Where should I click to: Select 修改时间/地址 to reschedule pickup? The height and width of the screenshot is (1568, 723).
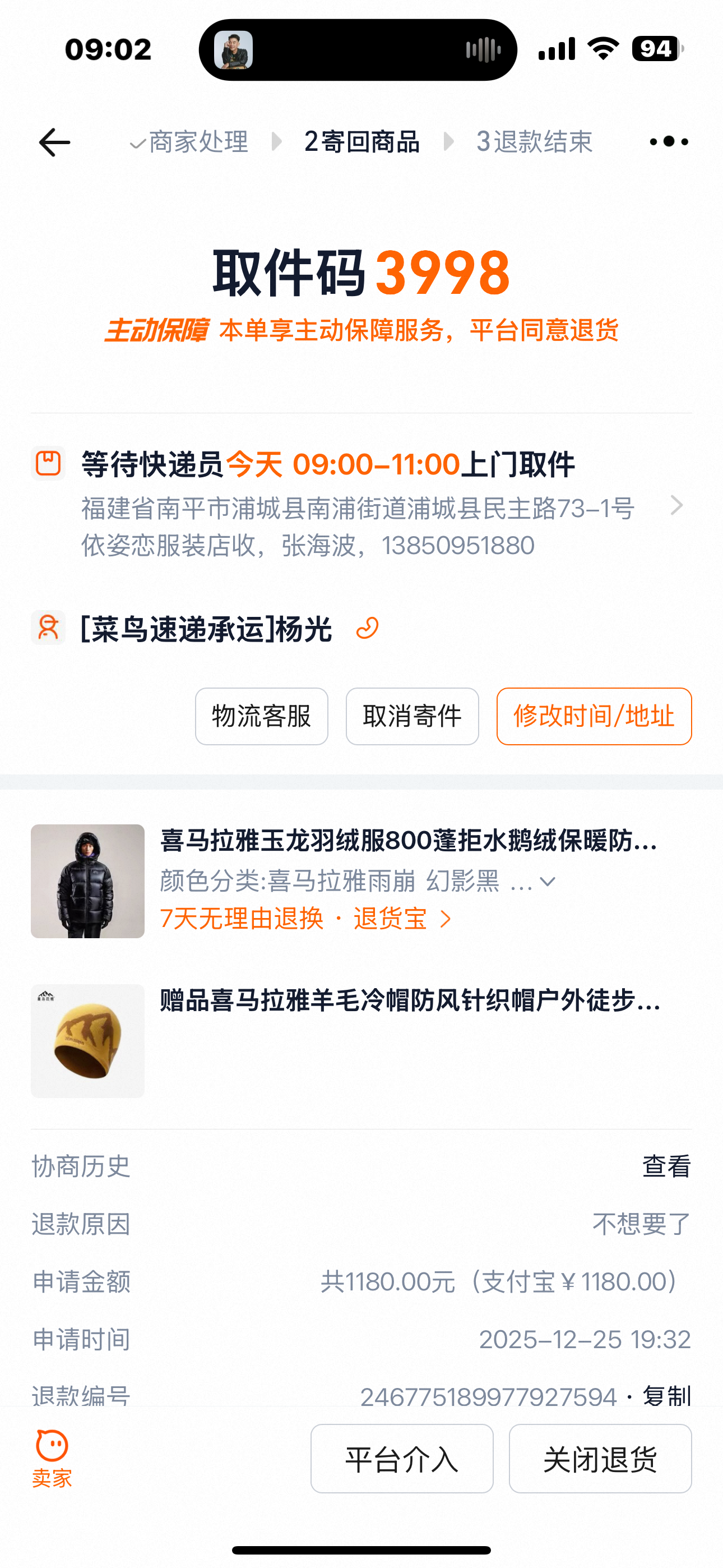[x=594, y=717]
